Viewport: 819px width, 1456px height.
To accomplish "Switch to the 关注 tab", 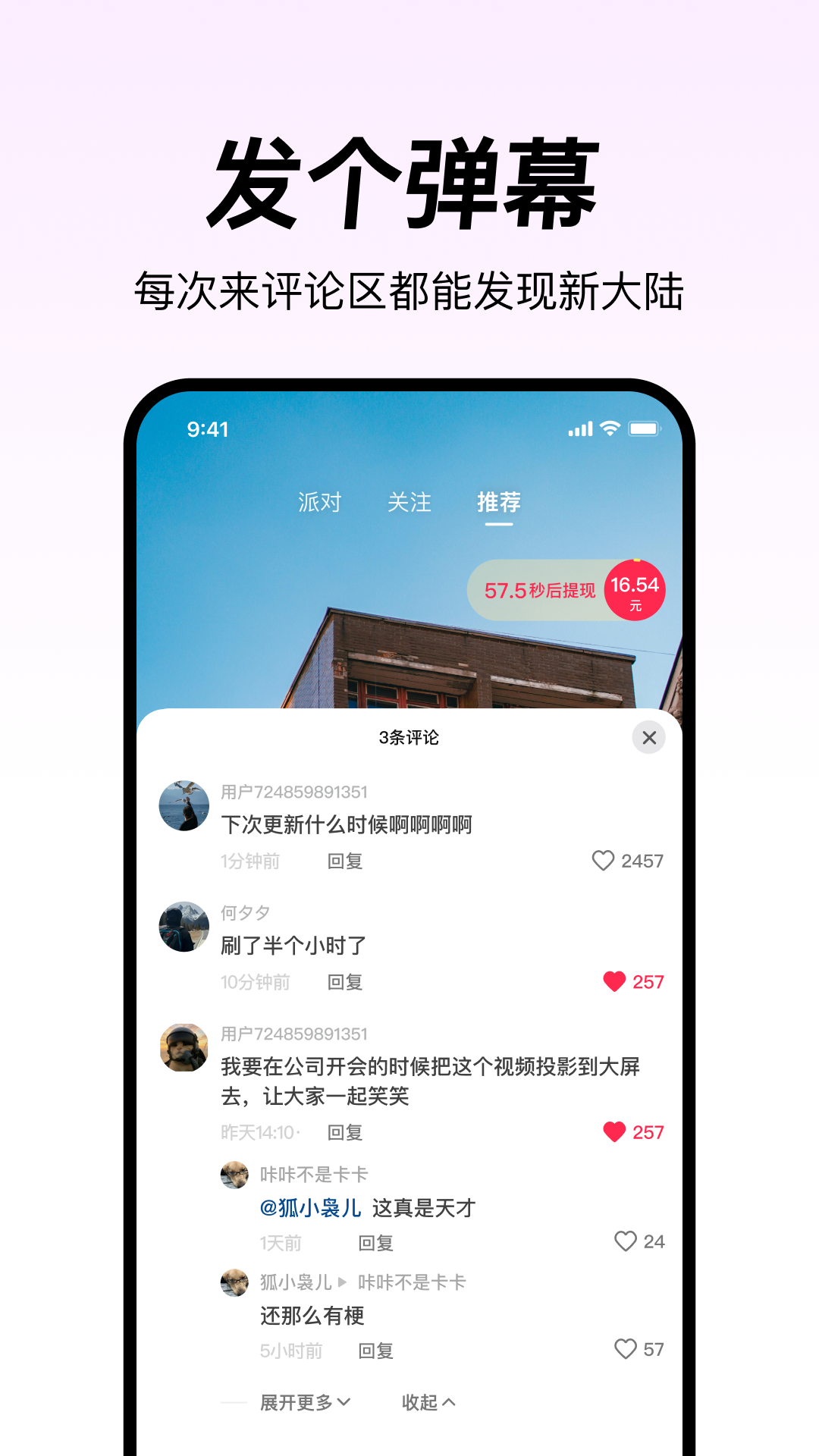I will pos(409,502).
